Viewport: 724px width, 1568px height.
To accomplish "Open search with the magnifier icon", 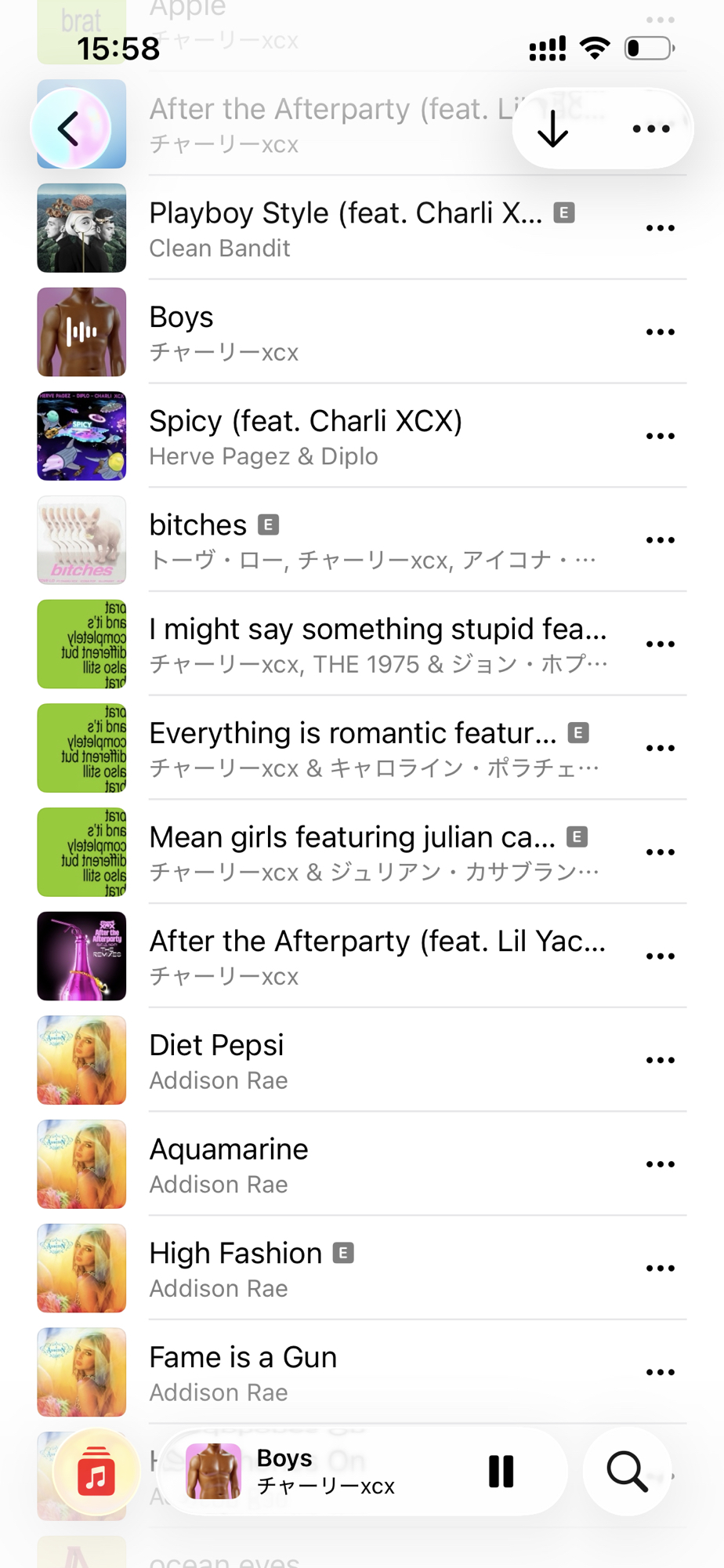I will pos(627,1472).
